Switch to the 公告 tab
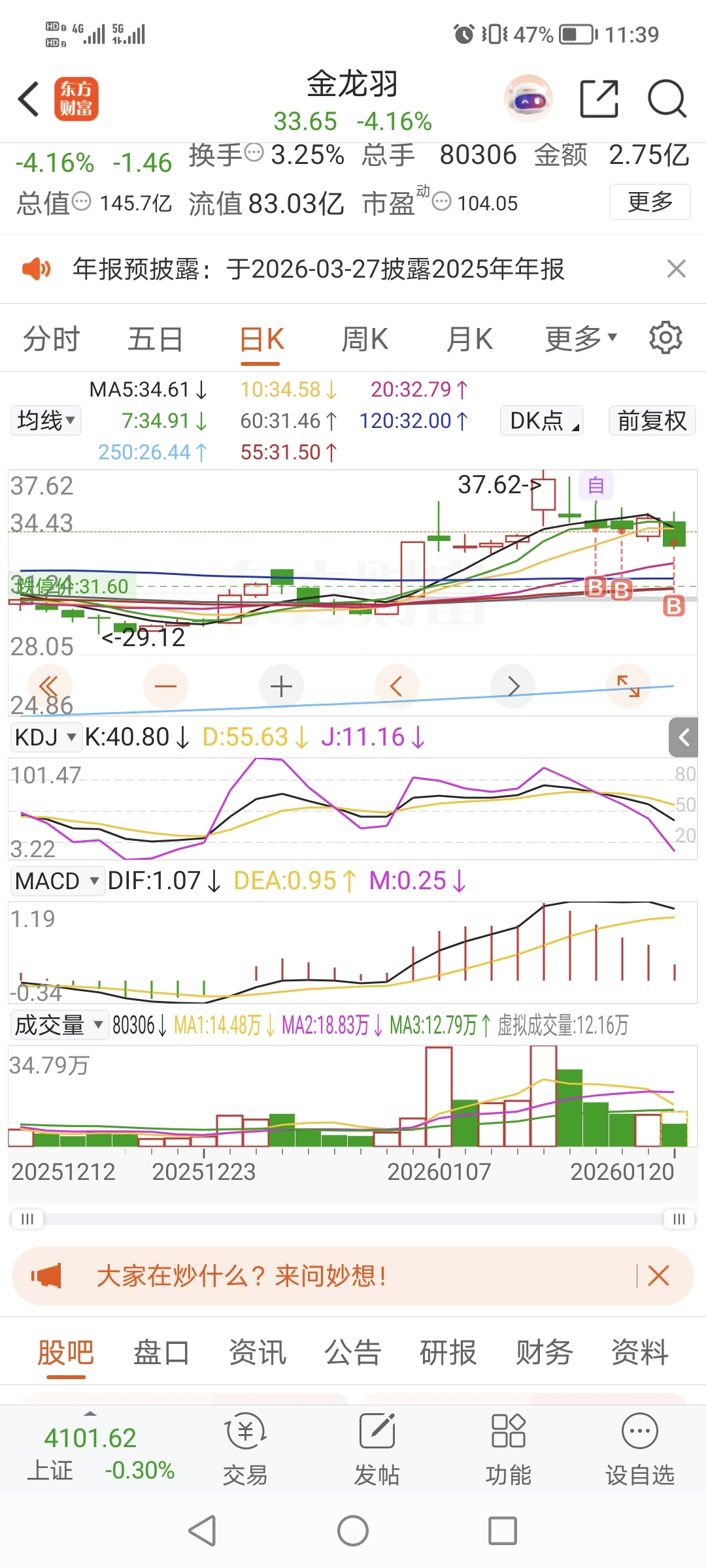The height and width of the screenshot is (1568, 706). coord(353,1352)
